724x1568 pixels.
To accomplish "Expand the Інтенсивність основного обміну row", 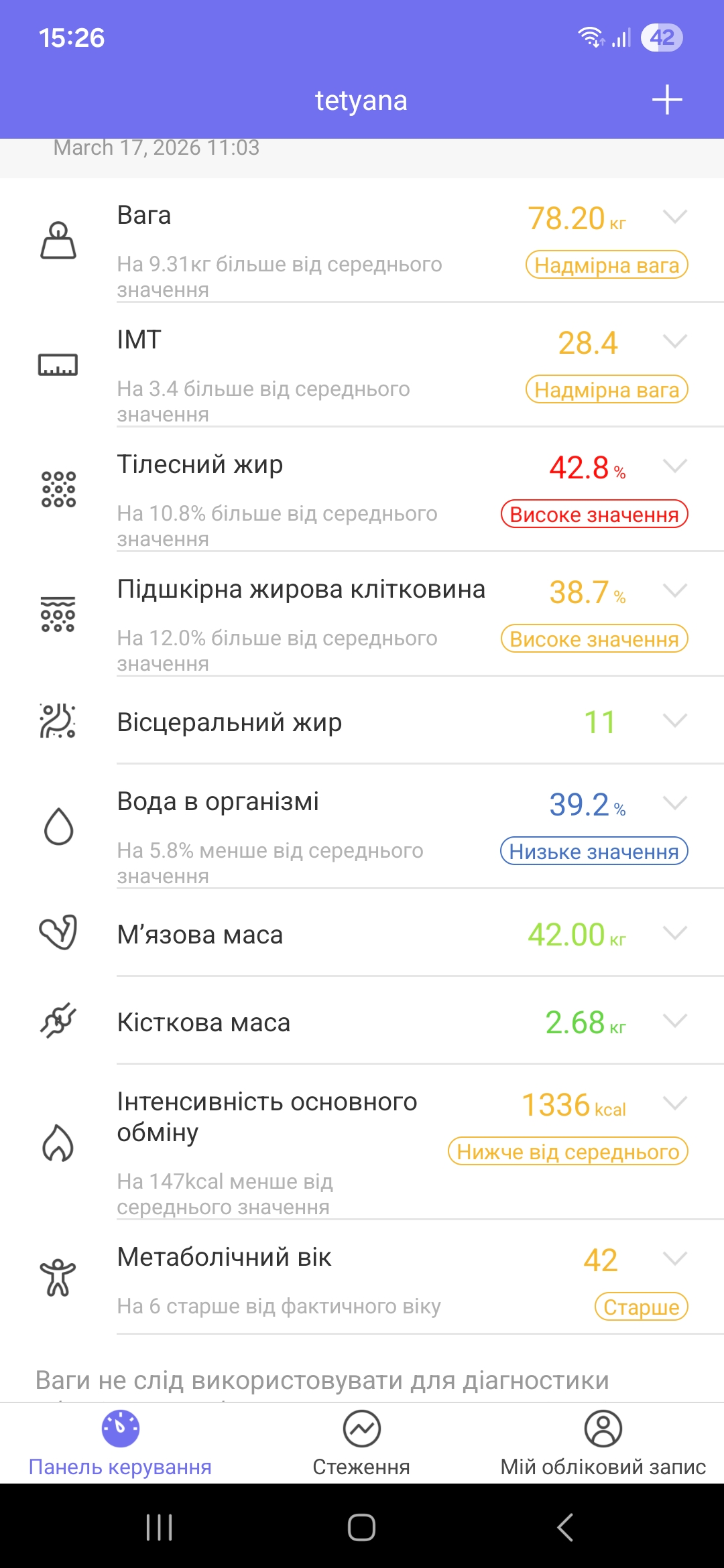I will pyautogui.click(x=674, y=1103).
